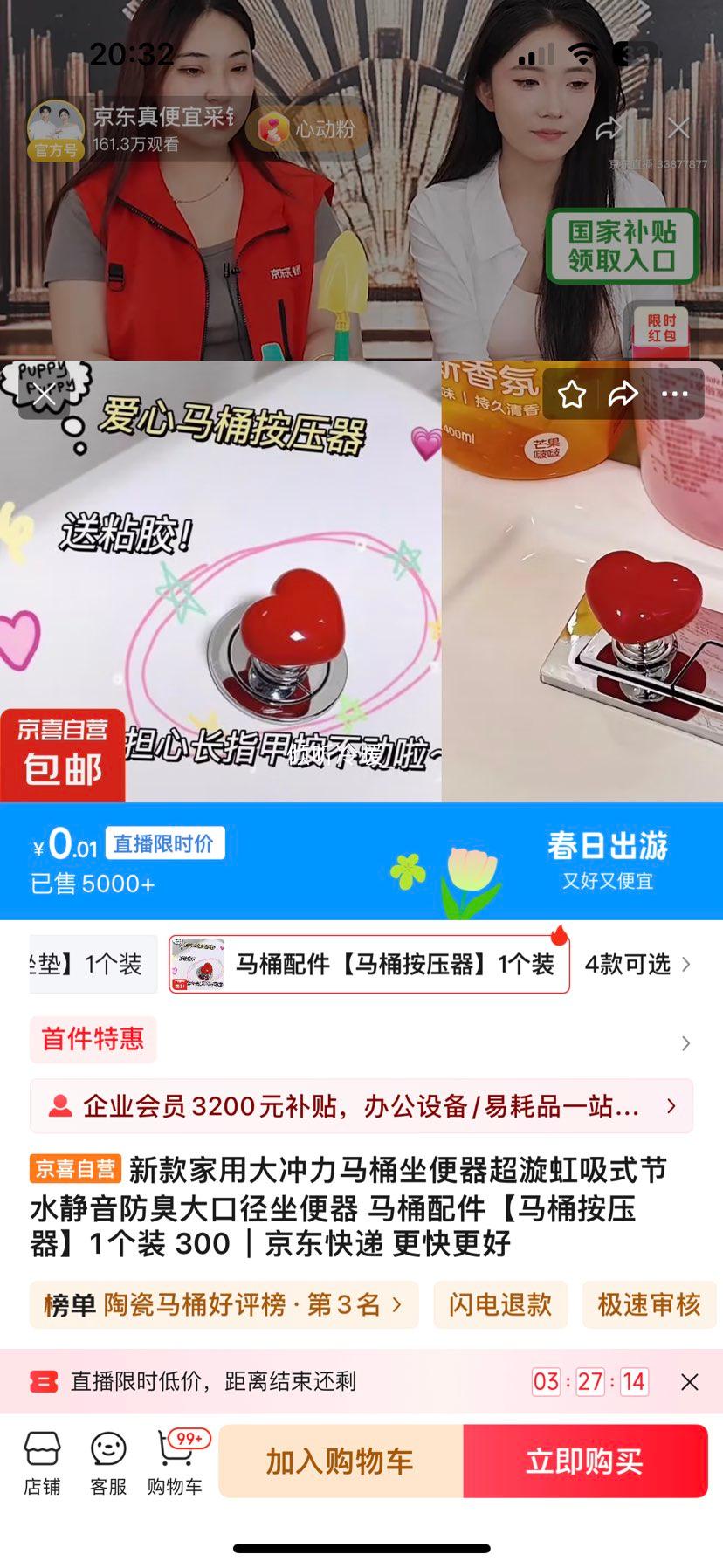Open 国家补贴领取入口 banner
The width and height of the screenshot is (723, 1568).
click(622, 246)
